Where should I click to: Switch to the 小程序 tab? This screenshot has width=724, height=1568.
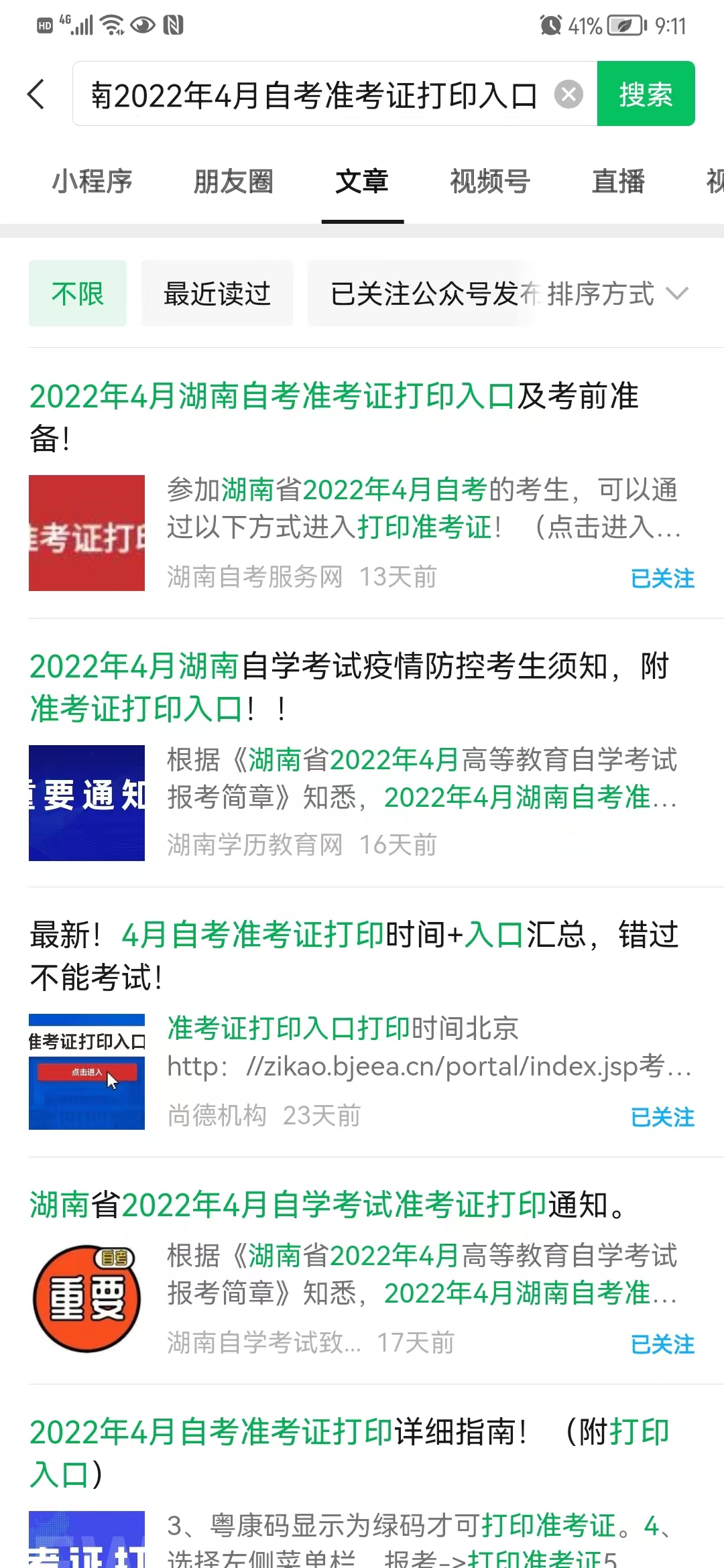93,182
